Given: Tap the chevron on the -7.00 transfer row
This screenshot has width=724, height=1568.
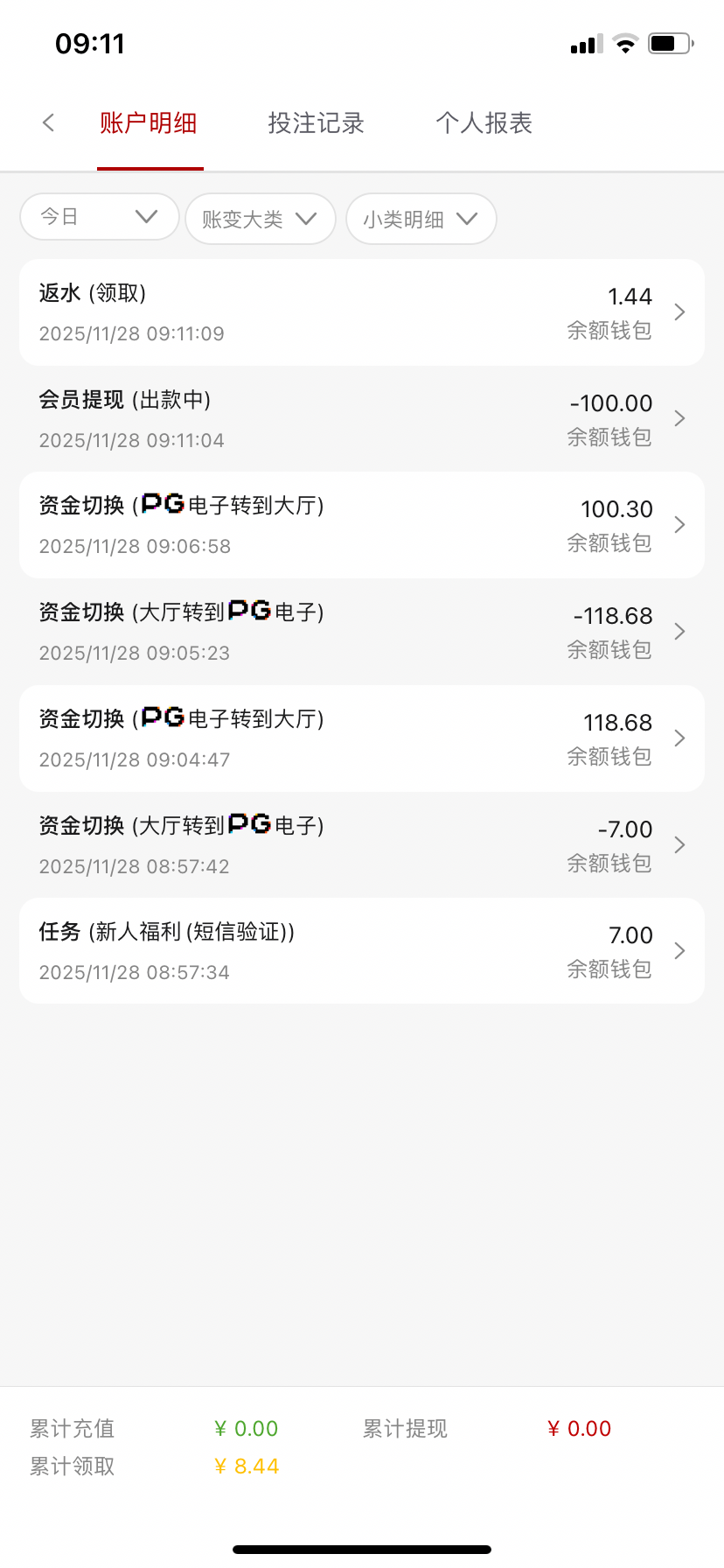Looking at the screenshot, I should tap(680, 844).
